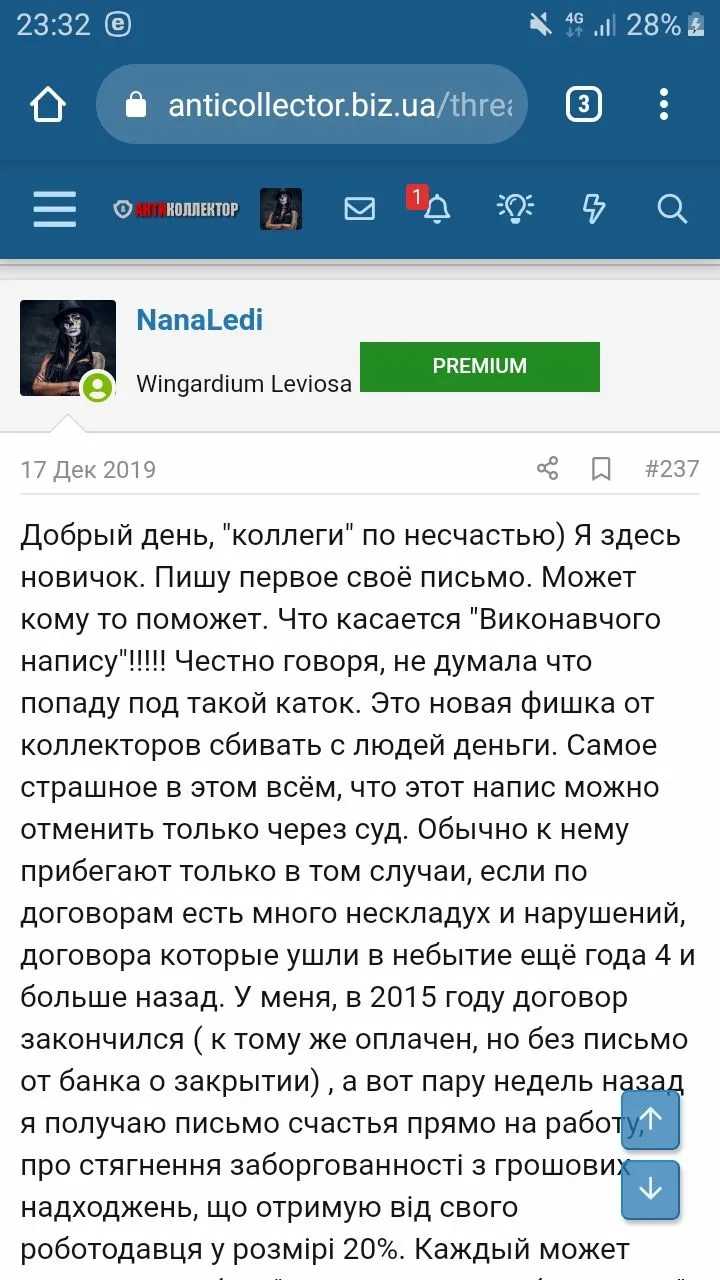This screenshot has height=1280, width=720.
Task: Tap the lightning bolt icon
Action: tap(594, 209)
